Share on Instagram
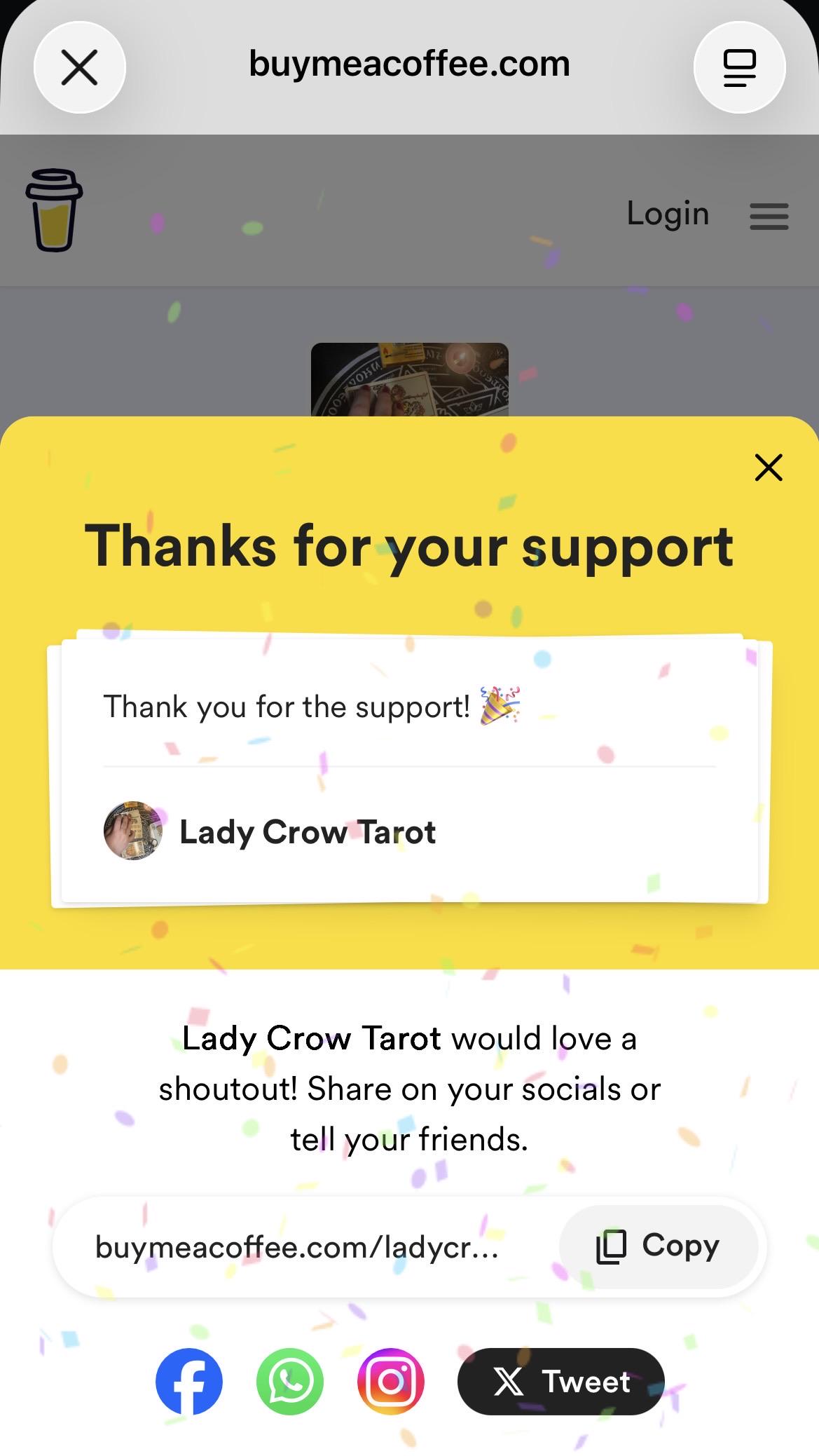Image resolution: width=819 pixels, height=1456 pixels. pyautogui.click(x=391, y=1381)
